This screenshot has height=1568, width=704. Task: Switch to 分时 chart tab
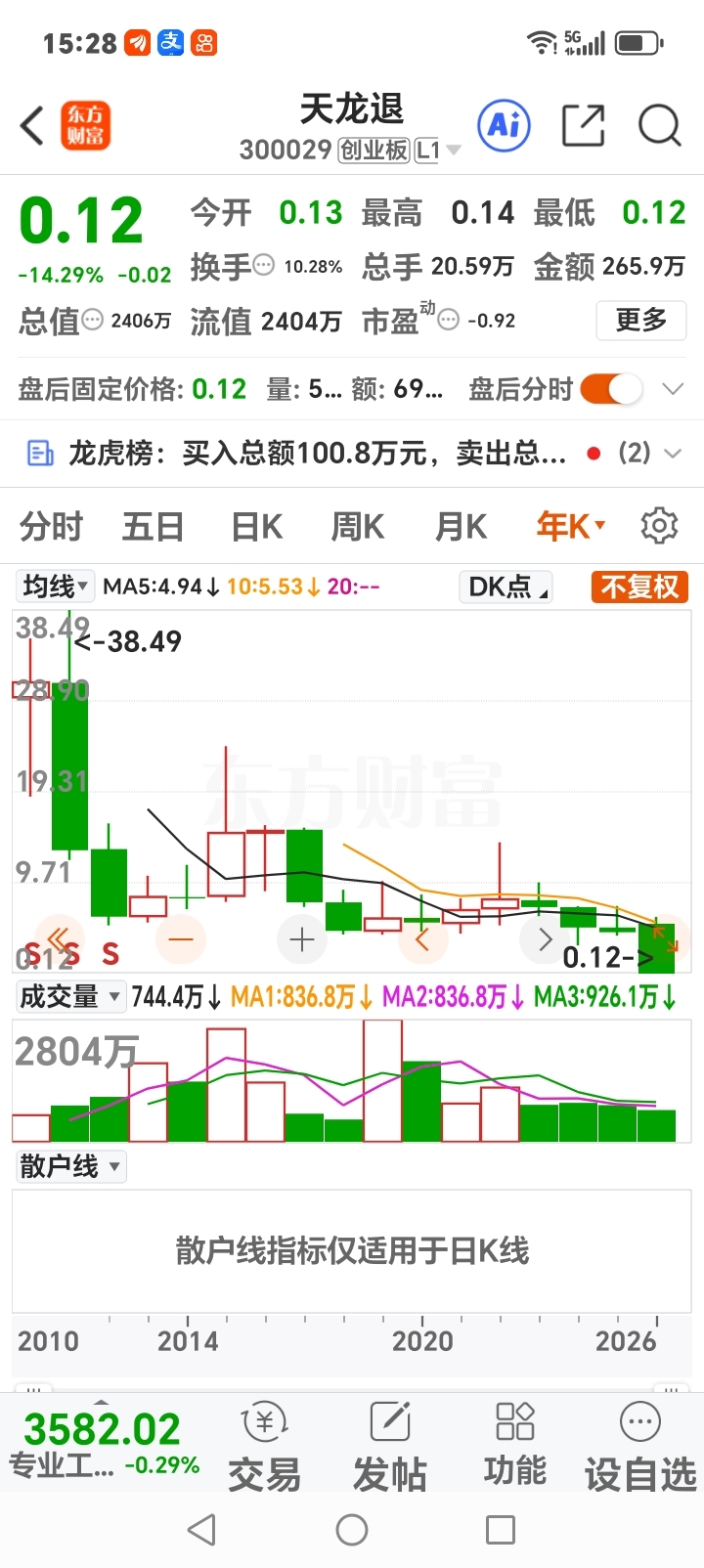(52, 527)
